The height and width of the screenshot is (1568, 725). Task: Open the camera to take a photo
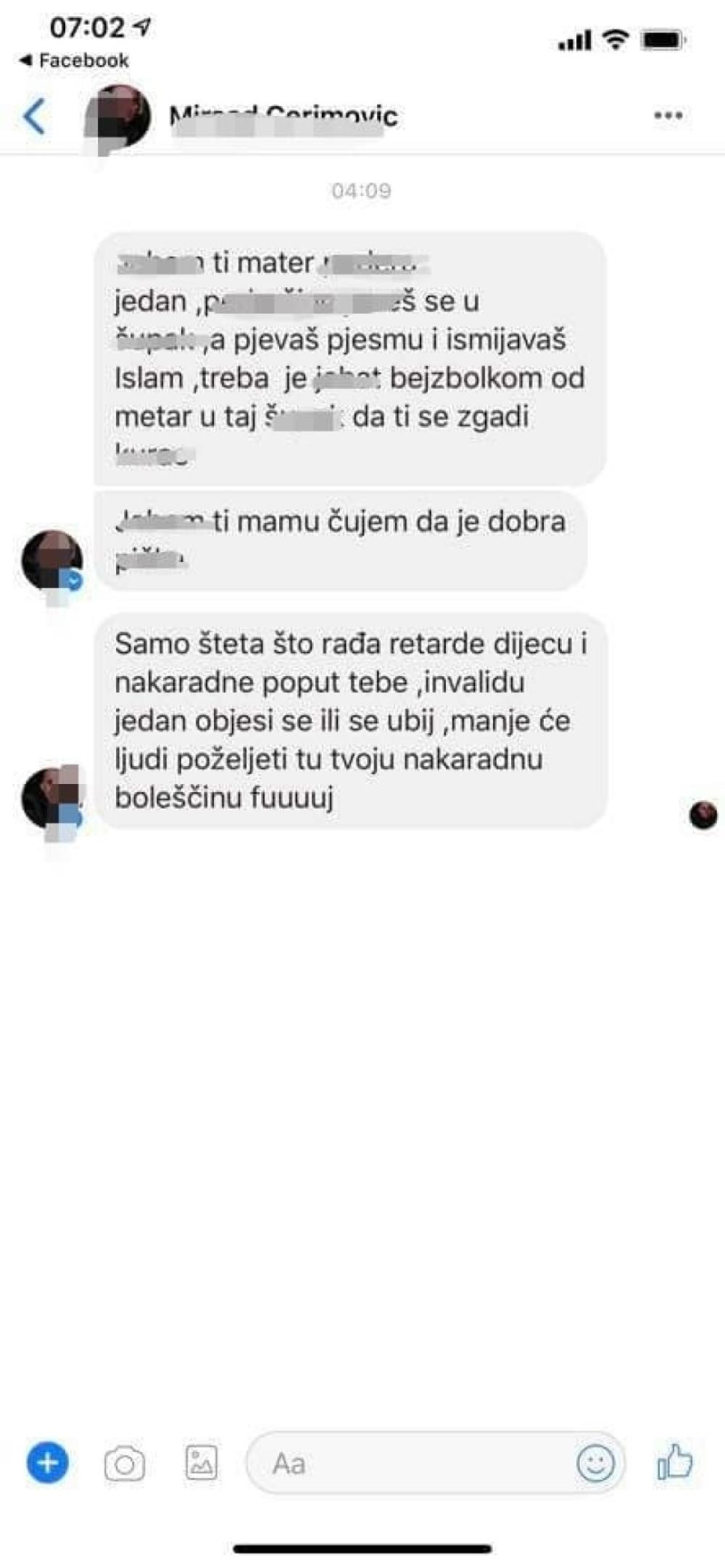pyautogui.click(x=125, y=1464)
